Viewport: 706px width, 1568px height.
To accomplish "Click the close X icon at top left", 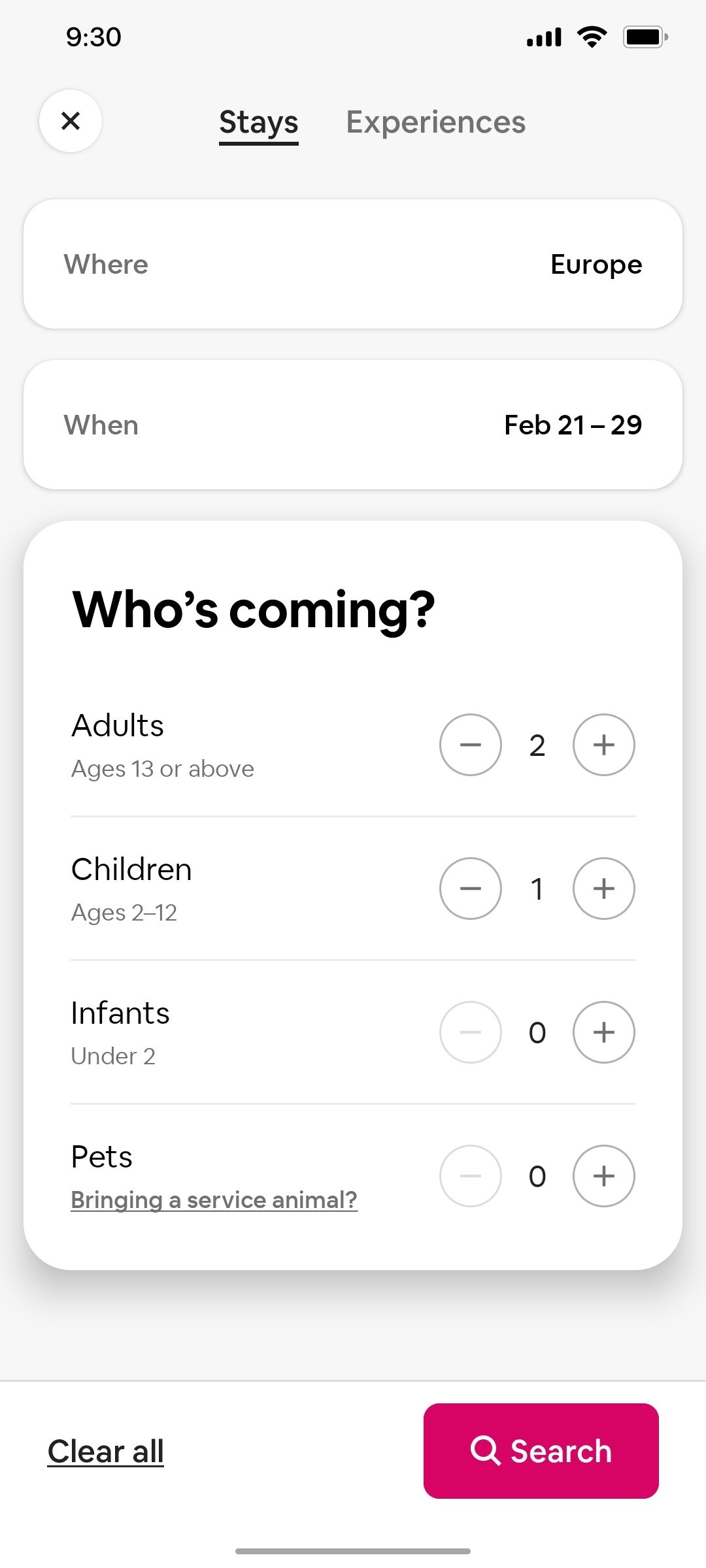I will 70,122.
